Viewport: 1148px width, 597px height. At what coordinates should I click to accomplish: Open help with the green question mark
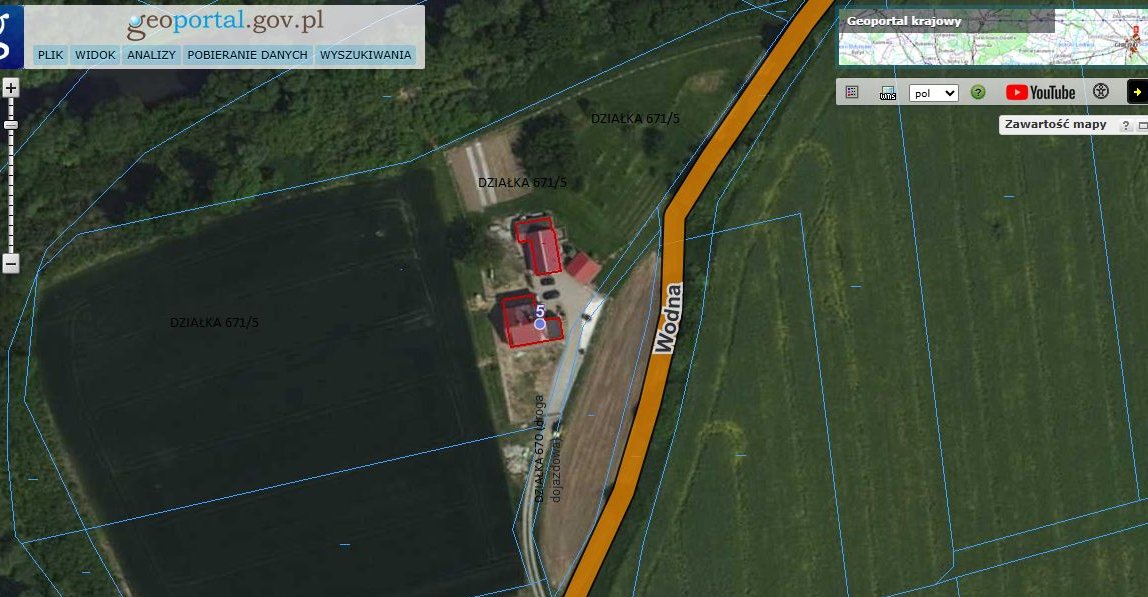[x=978, y=92]
